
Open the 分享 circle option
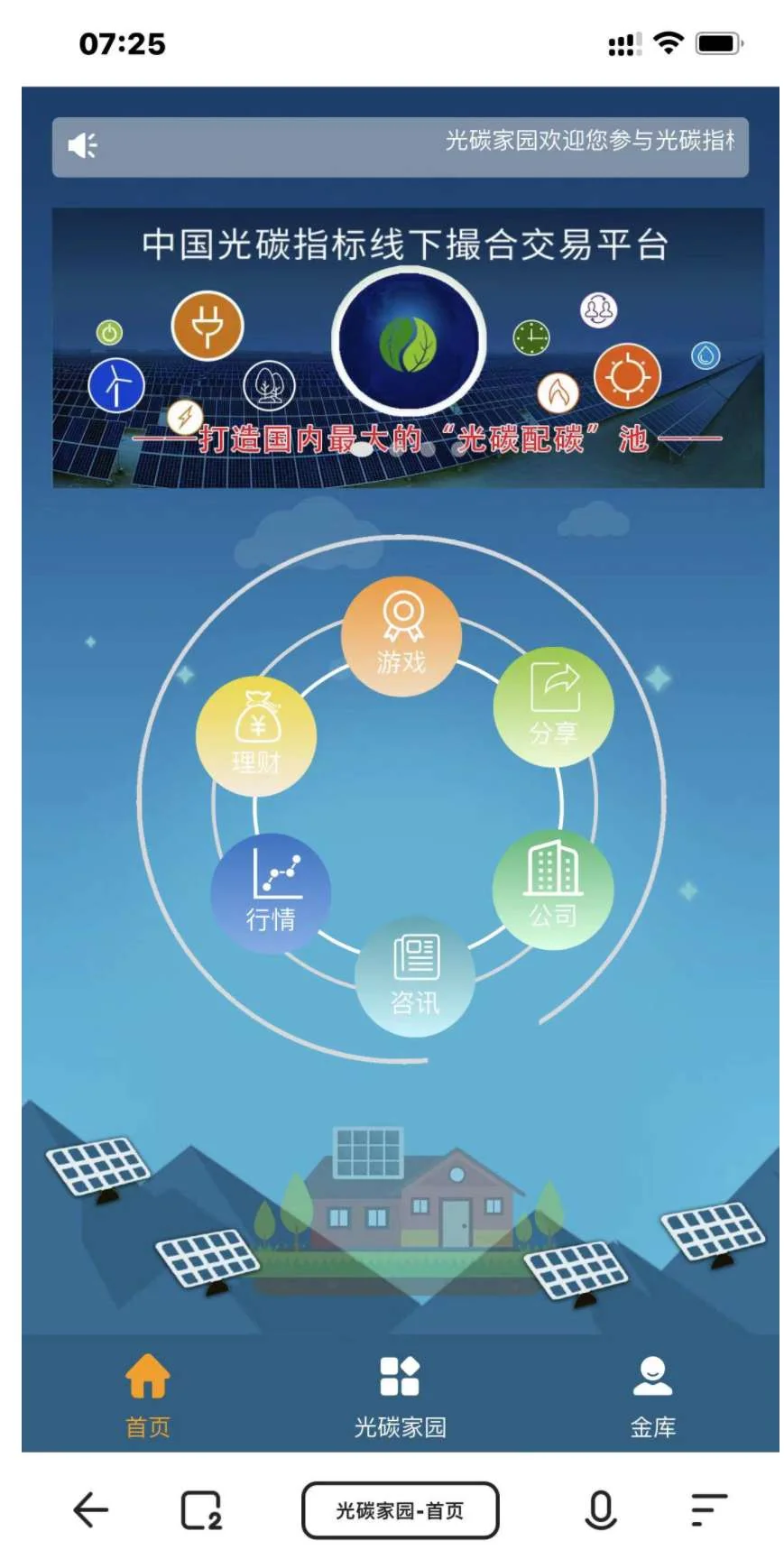(553, 706)
